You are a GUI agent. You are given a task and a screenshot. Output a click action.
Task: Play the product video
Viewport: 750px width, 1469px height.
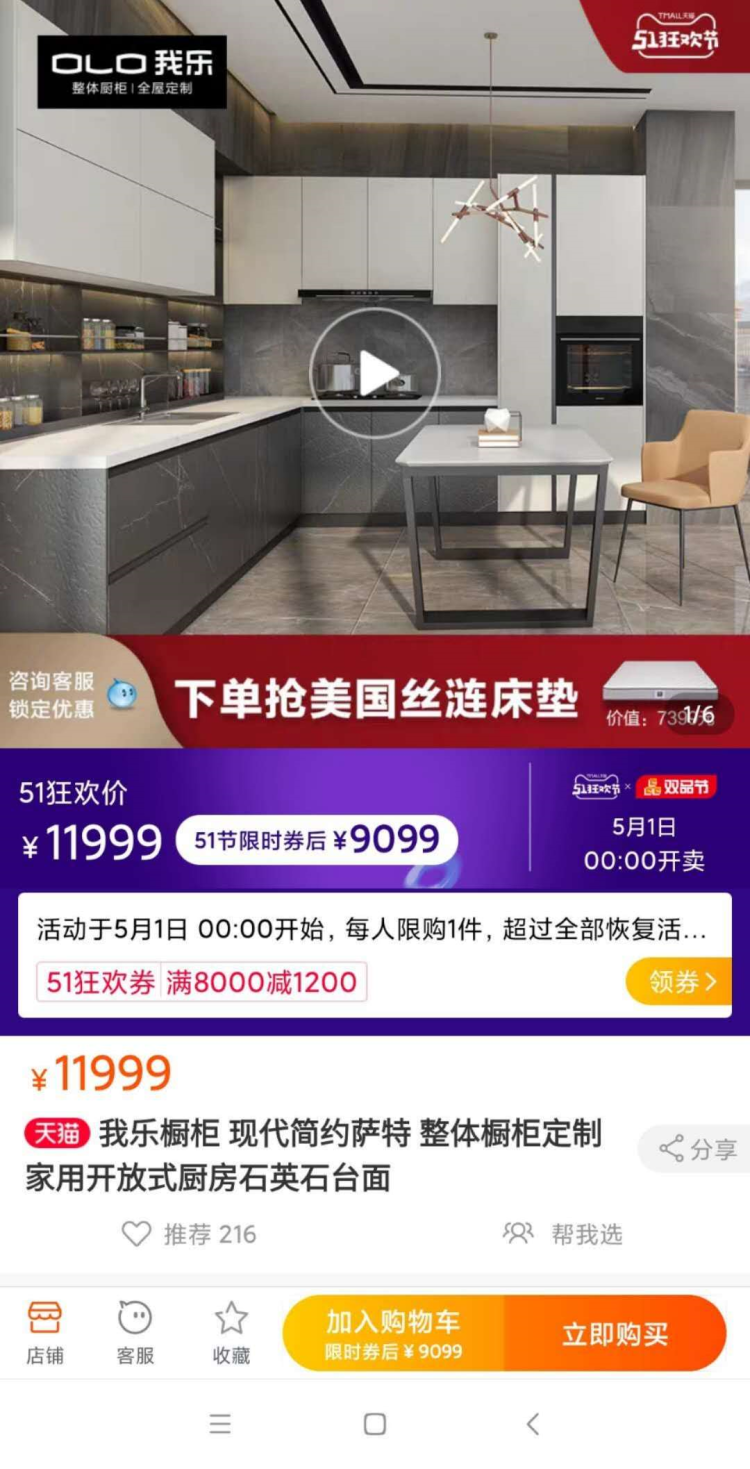point(374,373)
